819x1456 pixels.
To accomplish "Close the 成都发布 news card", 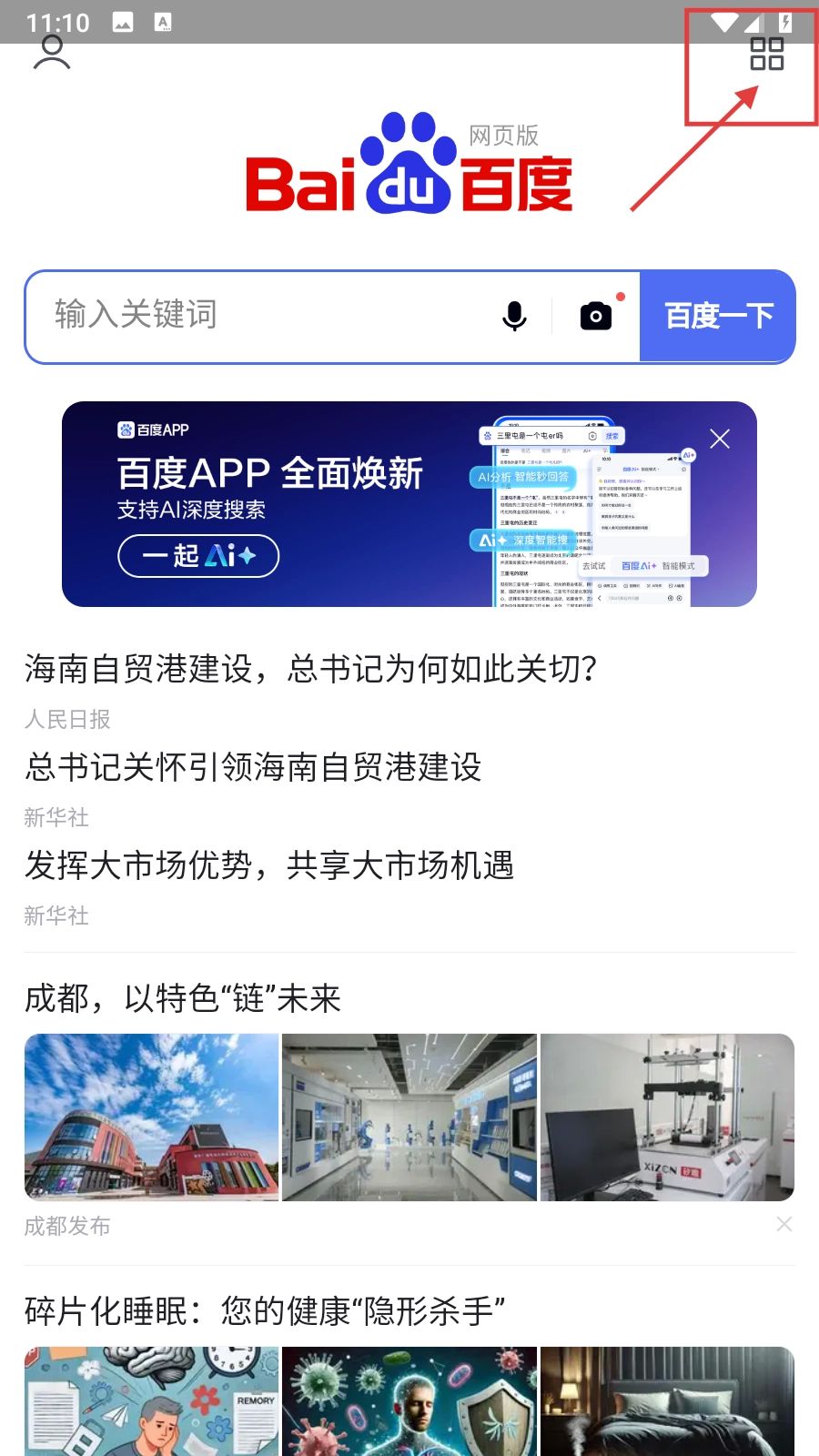I will [x=784, y=1224].
